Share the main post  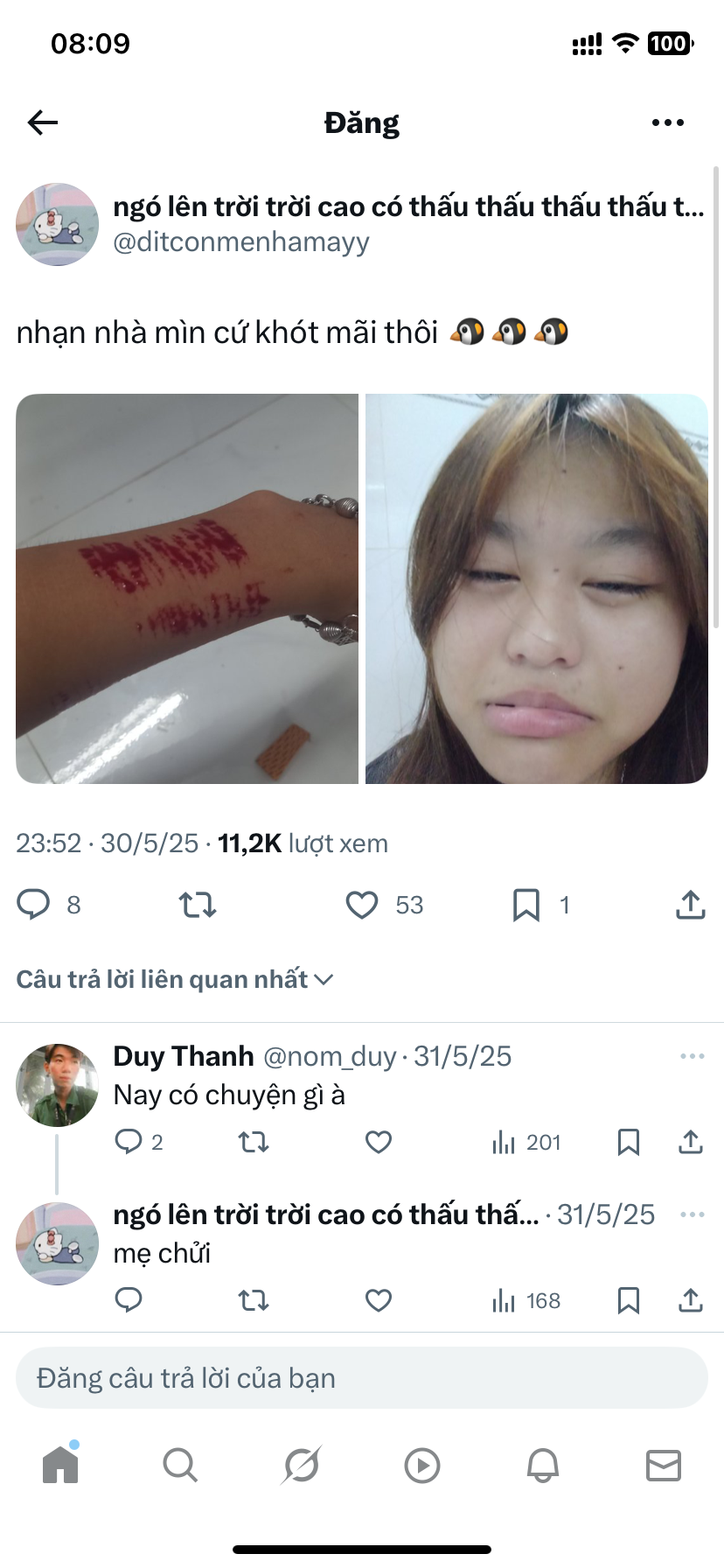(x=690, y=905)
